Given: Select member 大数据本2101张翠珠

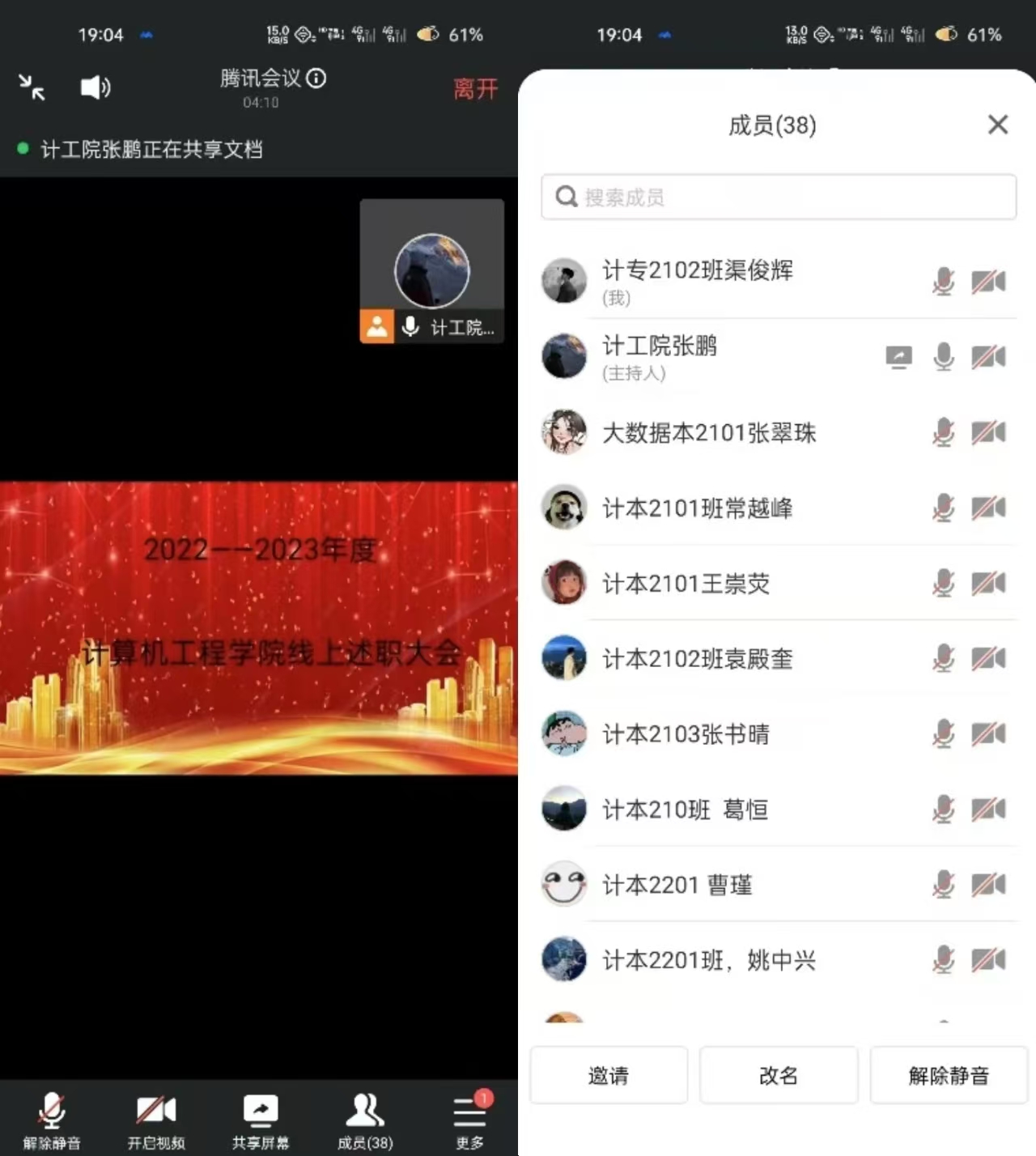Looking at the screenshot, I should coord(709,432).
